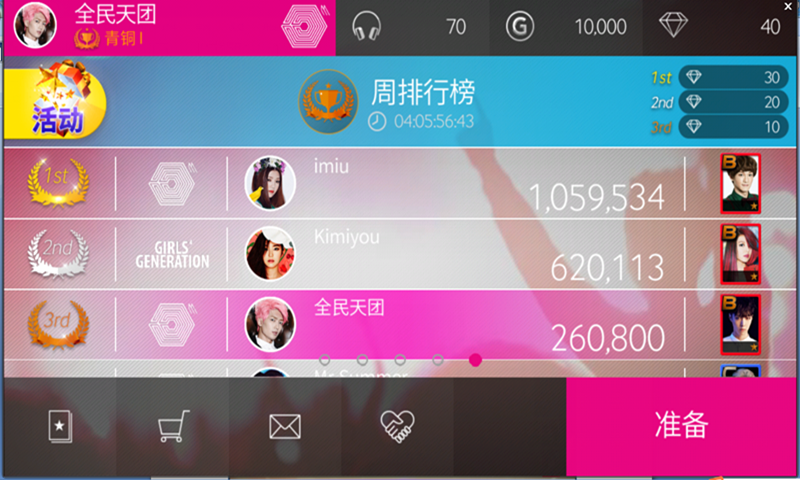The height and width of the screenshot is (480, 800).
Task: Jump to the first page indicator dot
Action: (324, 359)
